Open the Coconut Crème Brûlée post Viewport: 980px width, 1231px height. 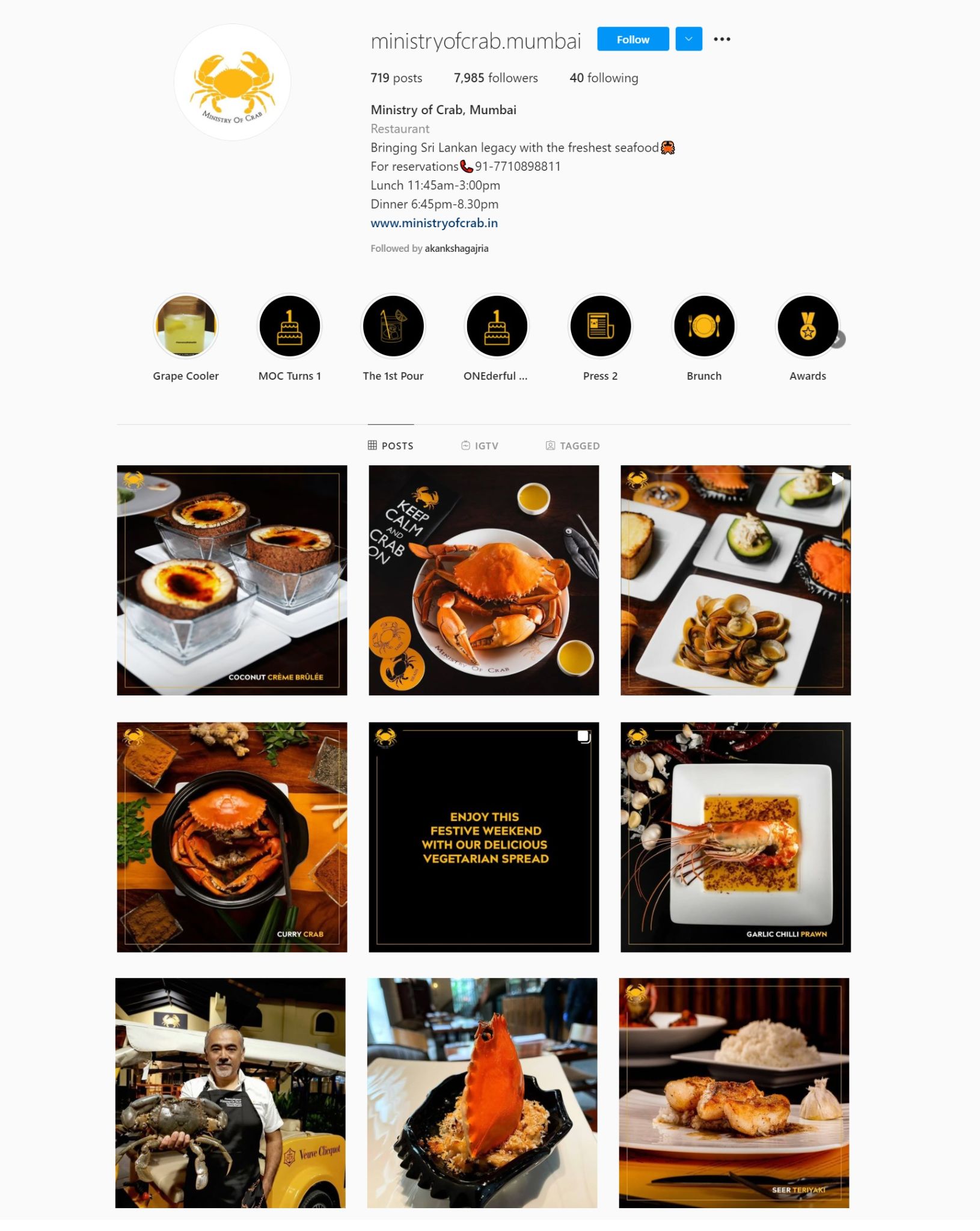[232, 580]
